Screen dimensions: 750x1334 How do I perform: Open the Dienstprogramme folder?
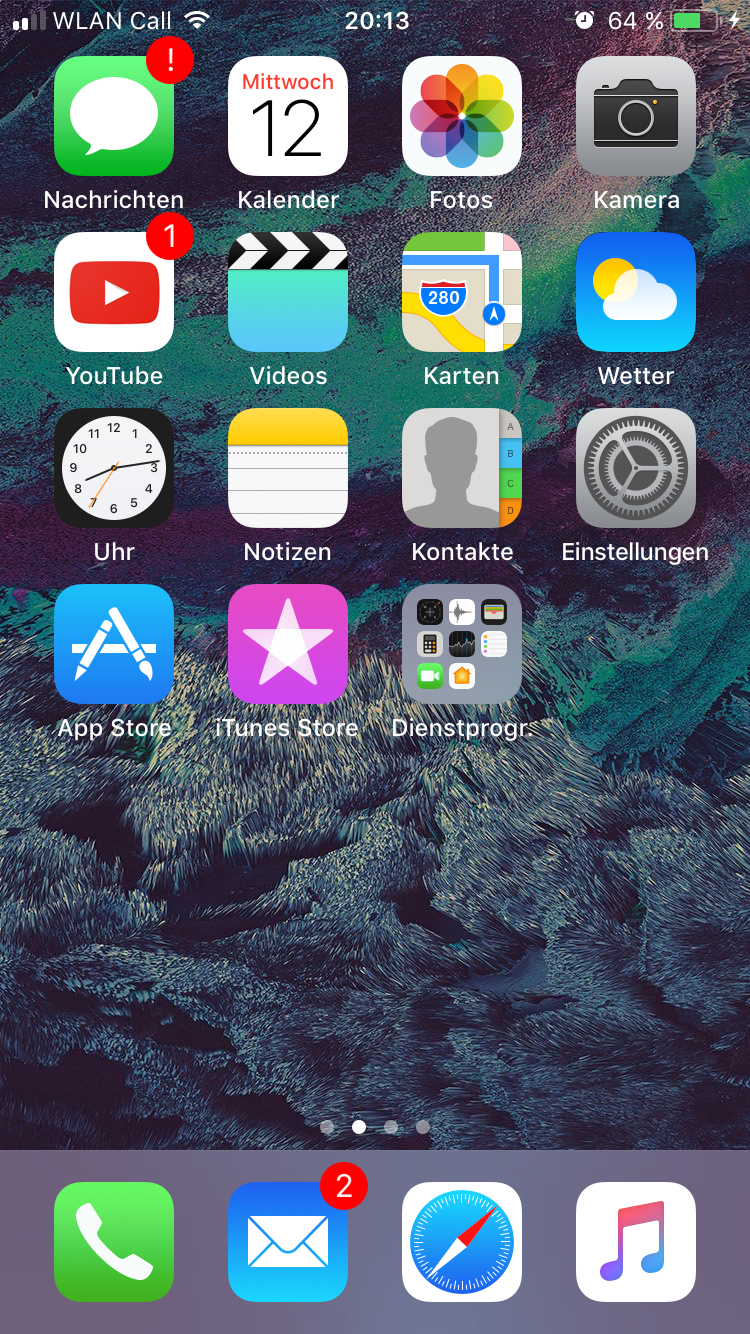click(462, 644)
